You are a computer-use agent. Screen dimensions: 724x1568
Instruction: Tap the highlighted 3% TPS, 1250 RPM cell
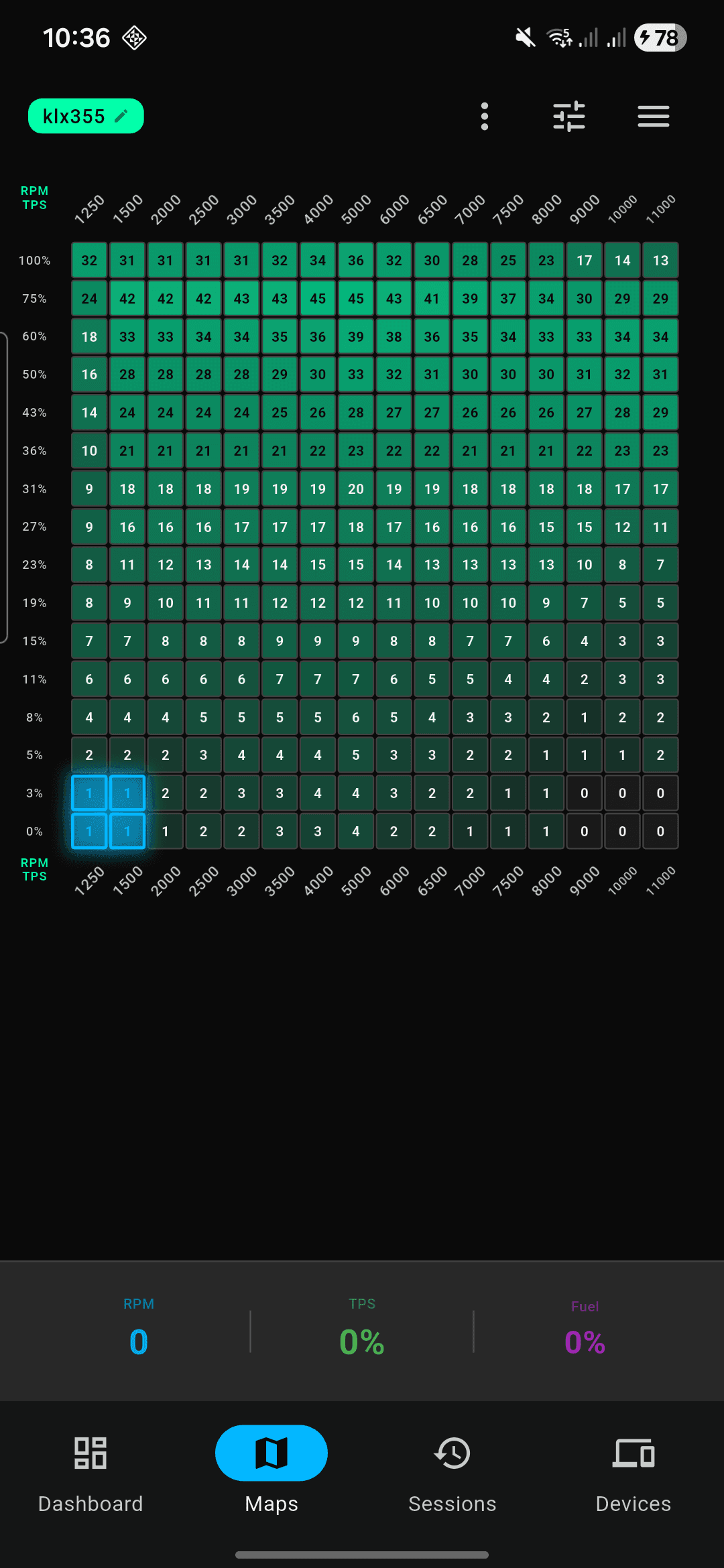[x=89, y=793]
